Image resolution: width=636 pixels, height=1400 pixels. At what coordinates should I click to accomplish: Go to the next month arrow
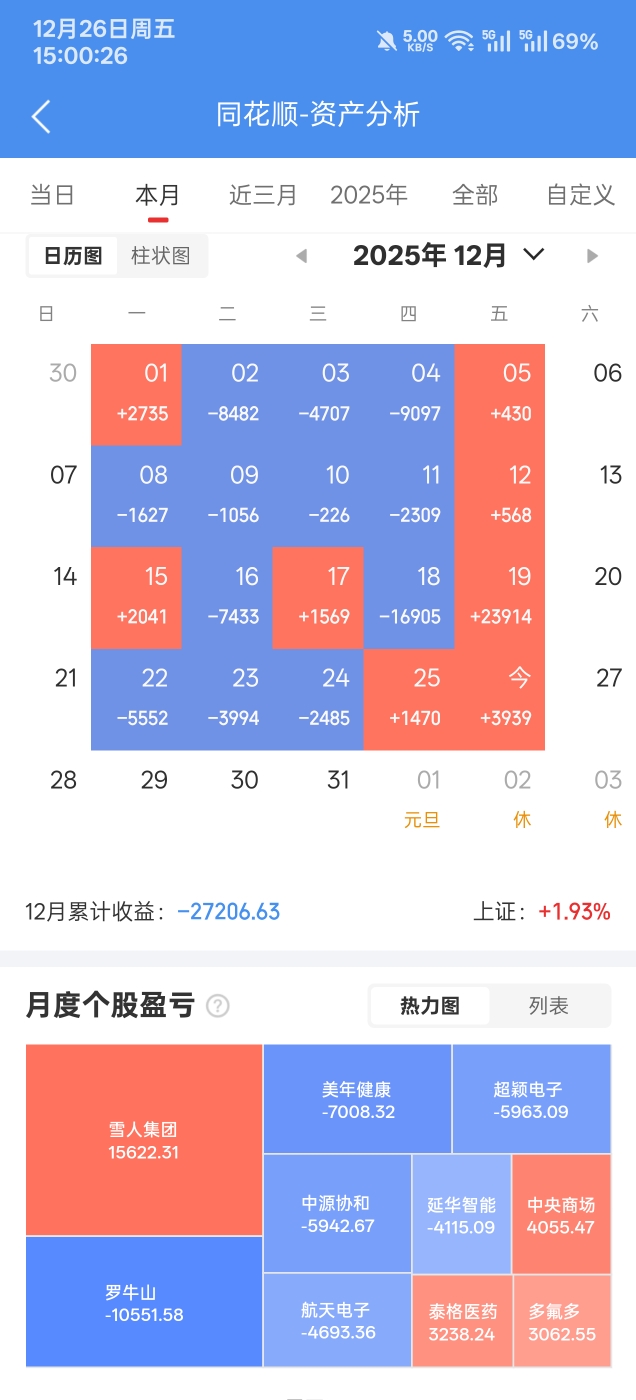[592, 256]
